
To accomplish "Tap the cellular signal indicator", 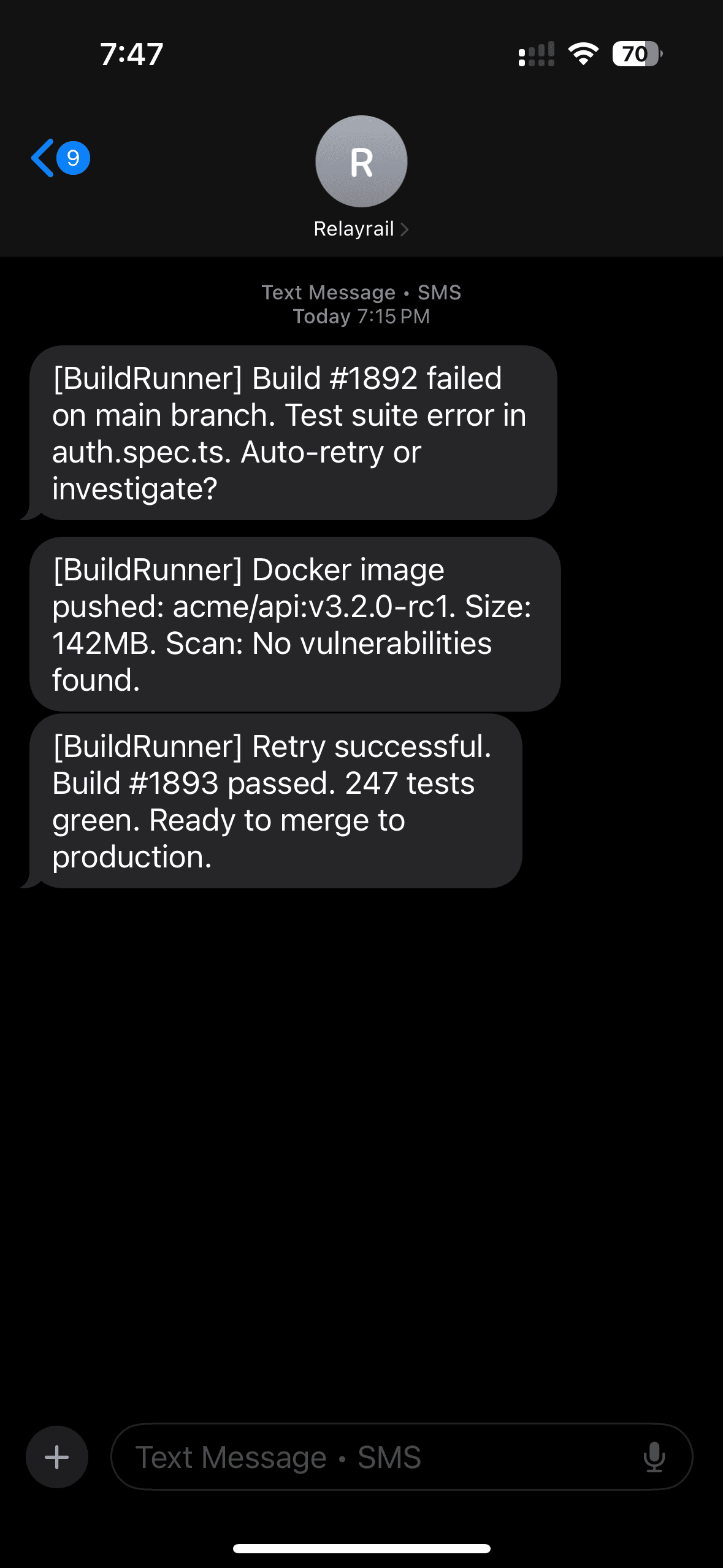I will (x=535, y=55).
